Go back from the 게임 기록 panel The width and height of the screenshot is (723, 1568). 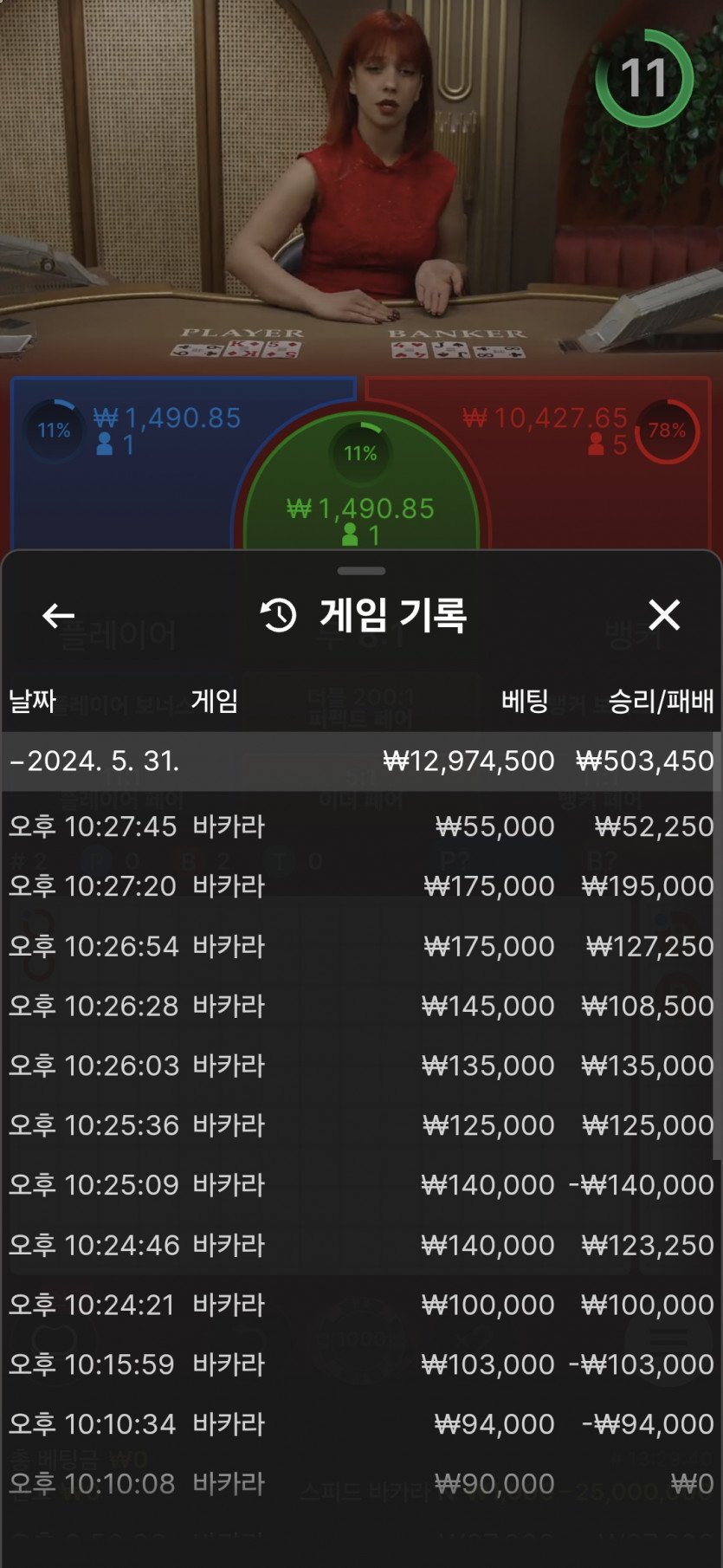pyautogui.click(x=58, y=616)
